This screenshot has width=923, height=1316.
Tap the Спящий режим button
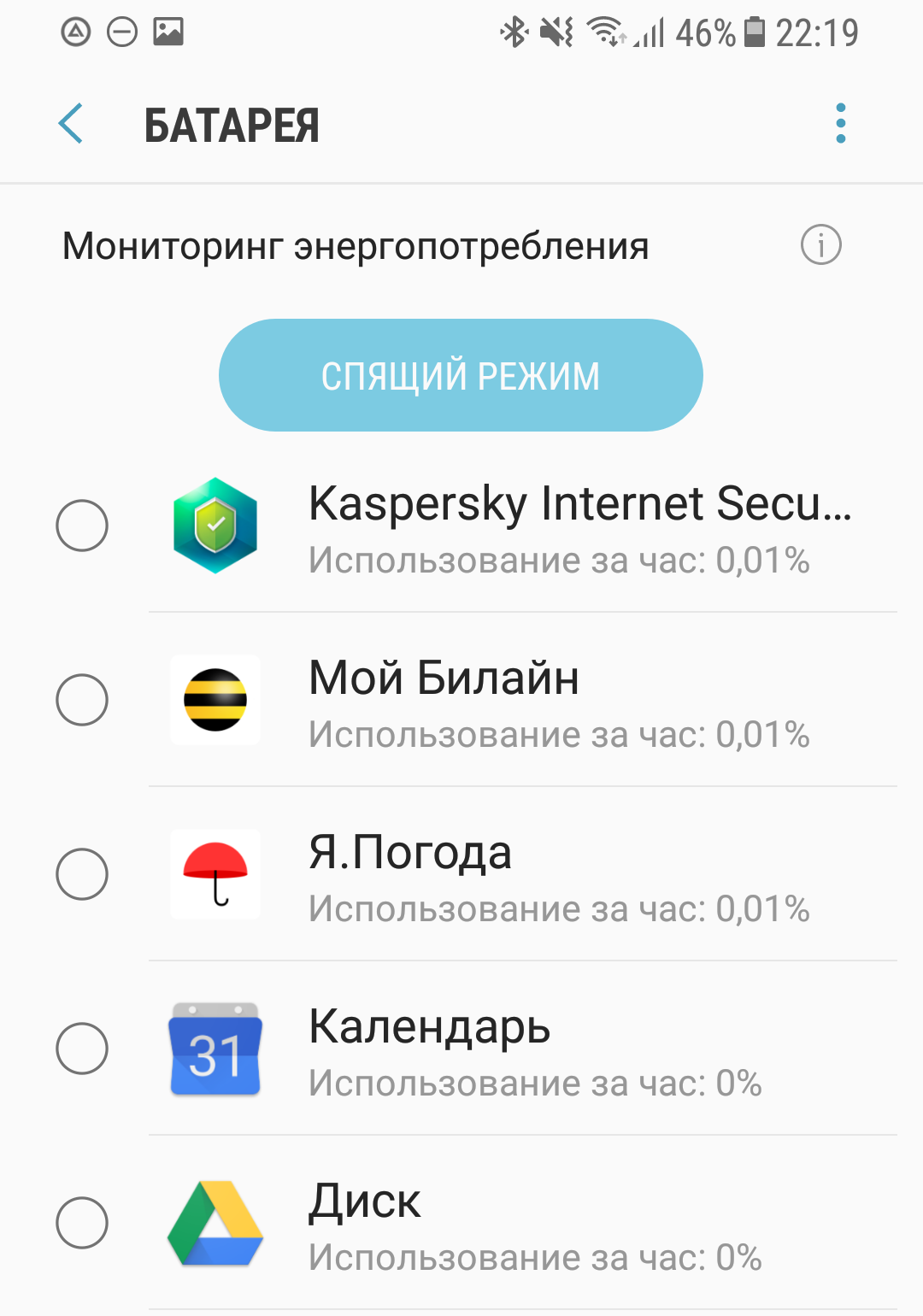pos(461,375)
